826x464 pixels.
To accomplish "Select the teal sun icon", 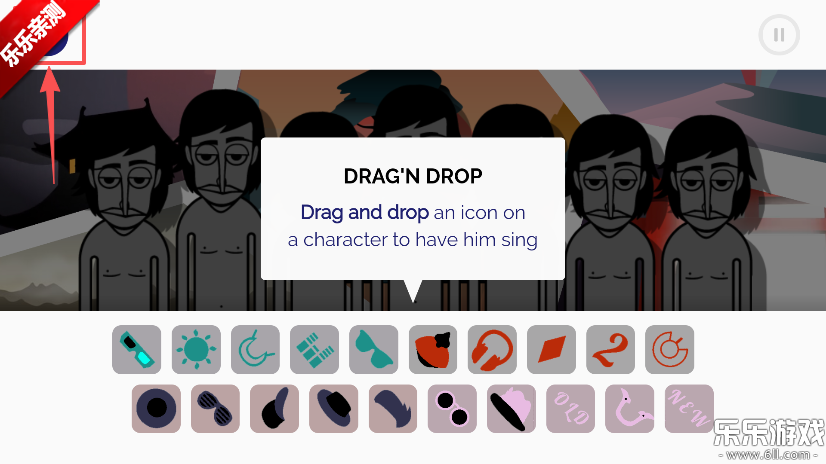I will point(195,350).
